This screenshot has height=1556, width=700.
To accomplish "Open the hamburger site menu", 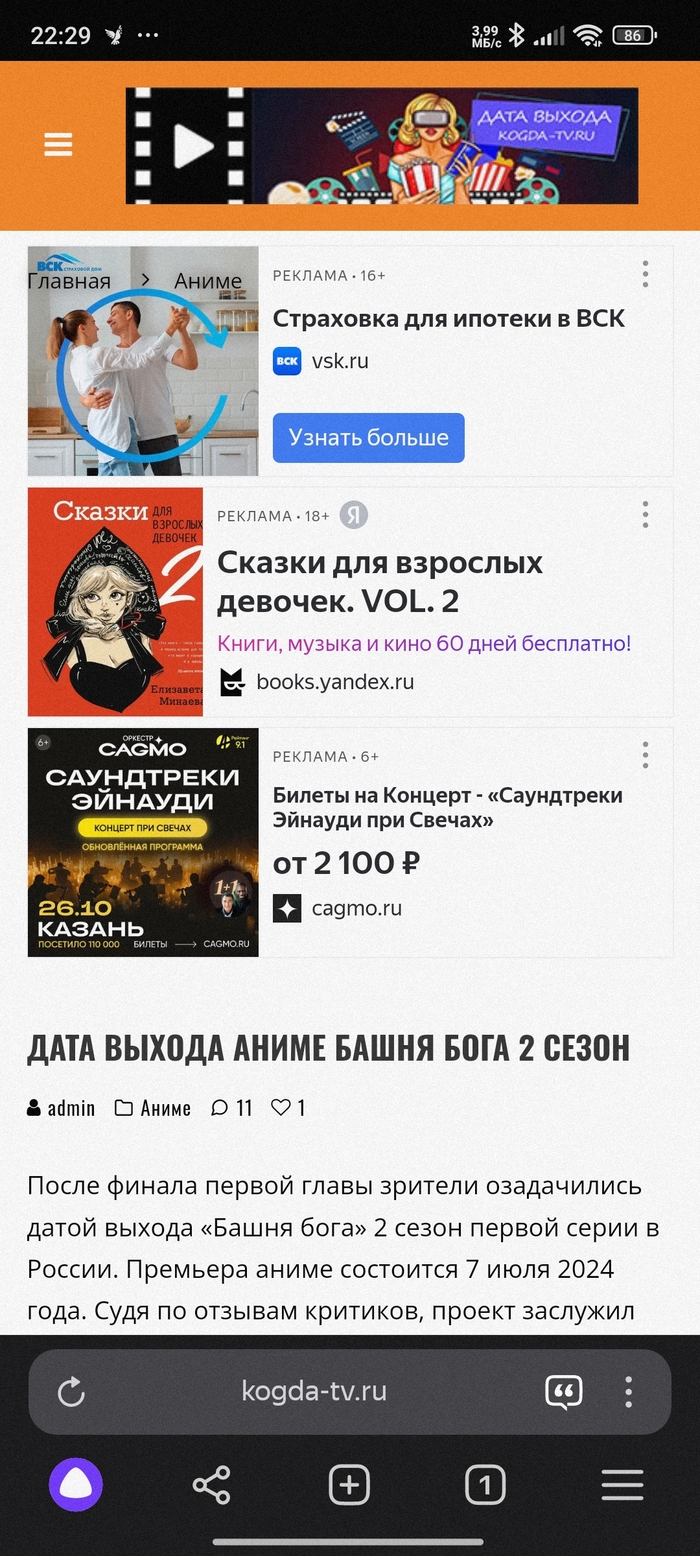I will coord(58,146).
